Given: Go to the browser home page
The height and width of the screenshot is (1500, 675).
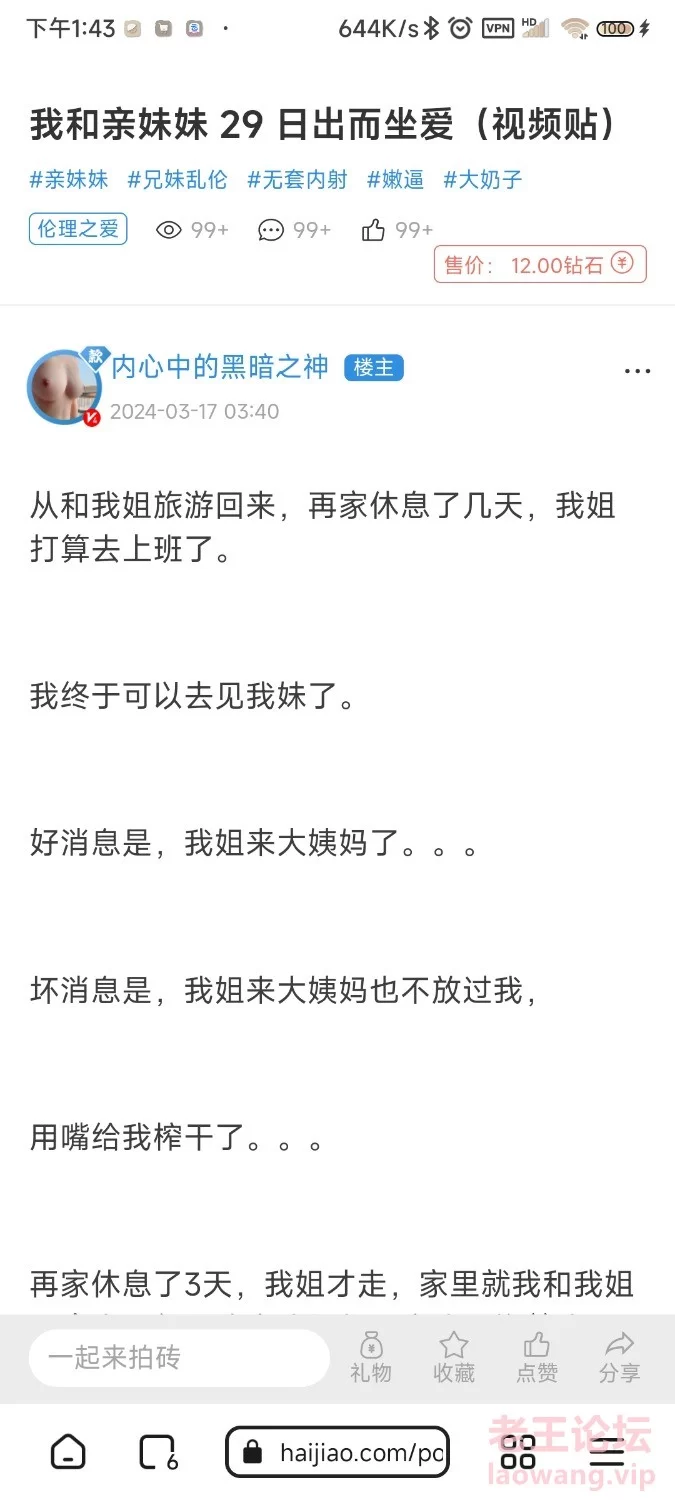Looking at the screenshot, I should coord(68,1451).
